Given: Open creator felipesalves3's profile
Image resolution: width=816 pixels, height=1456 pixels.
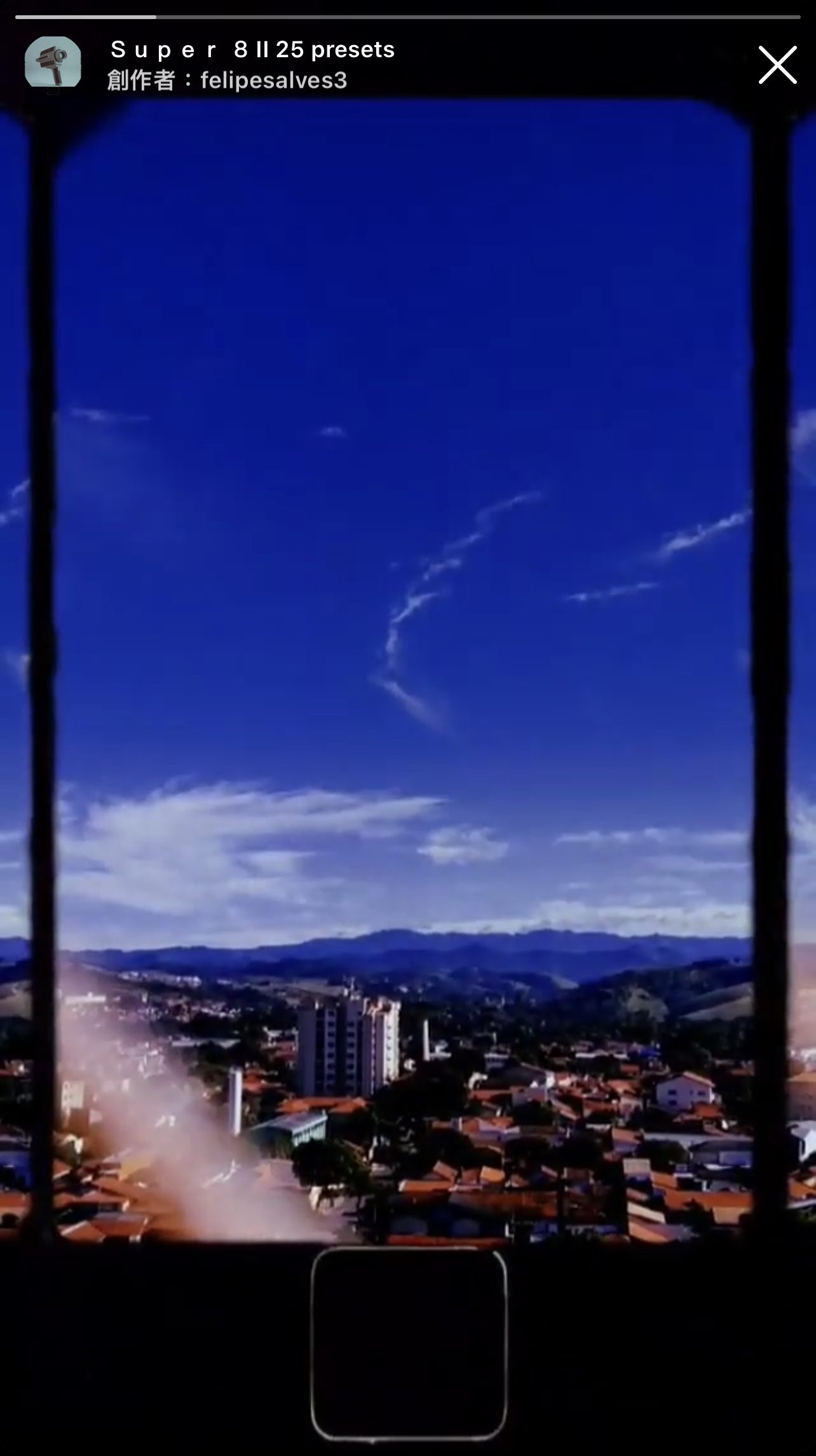Looking at the screenshot, I should tap(273, 81).
